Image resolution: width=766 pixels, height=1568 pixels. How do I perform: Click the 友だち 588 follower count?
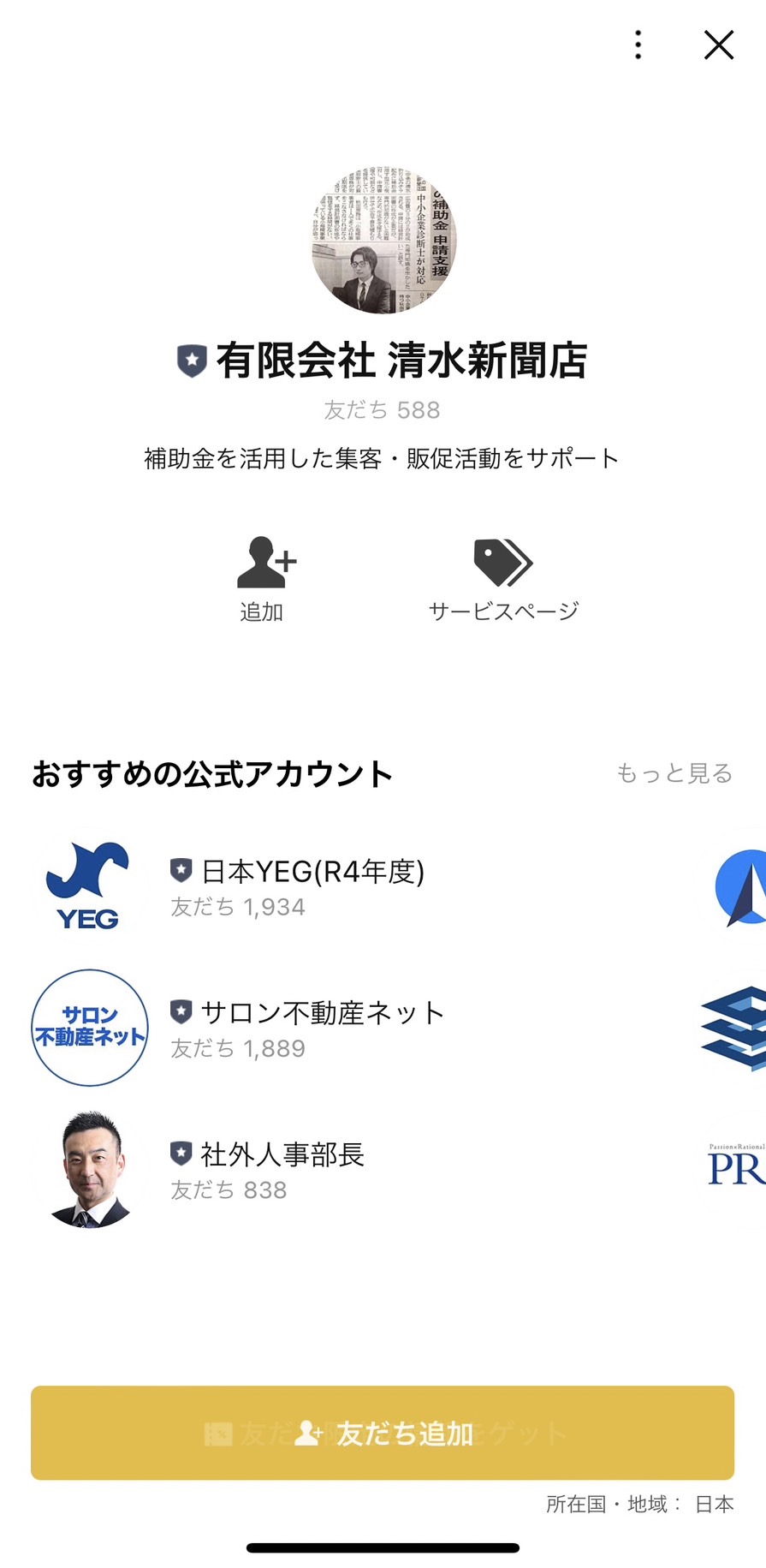click(x=383, y=410)
